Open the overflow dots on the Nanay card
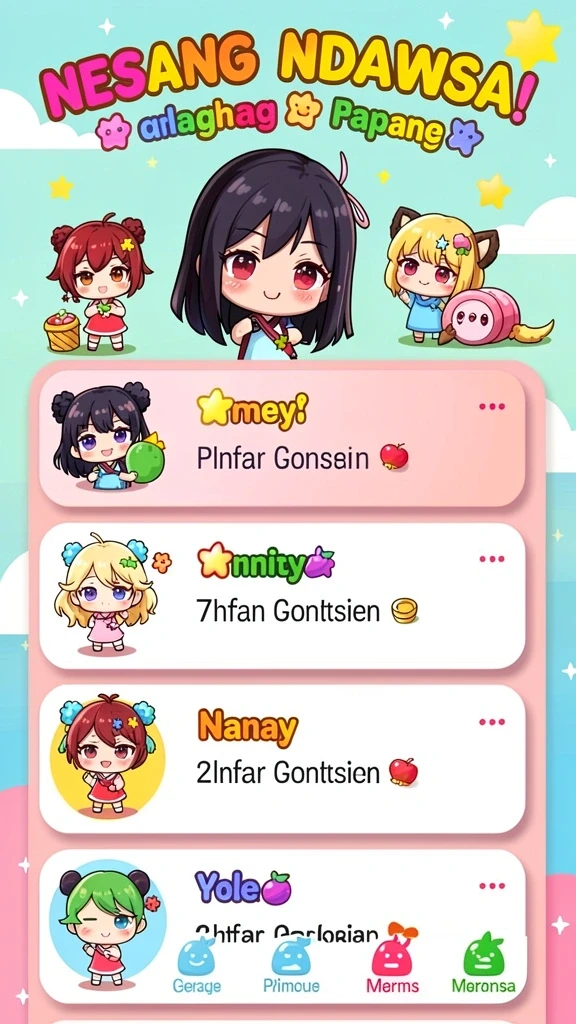The width and height of the screenshot is (576, 1024). coord(492,722)
